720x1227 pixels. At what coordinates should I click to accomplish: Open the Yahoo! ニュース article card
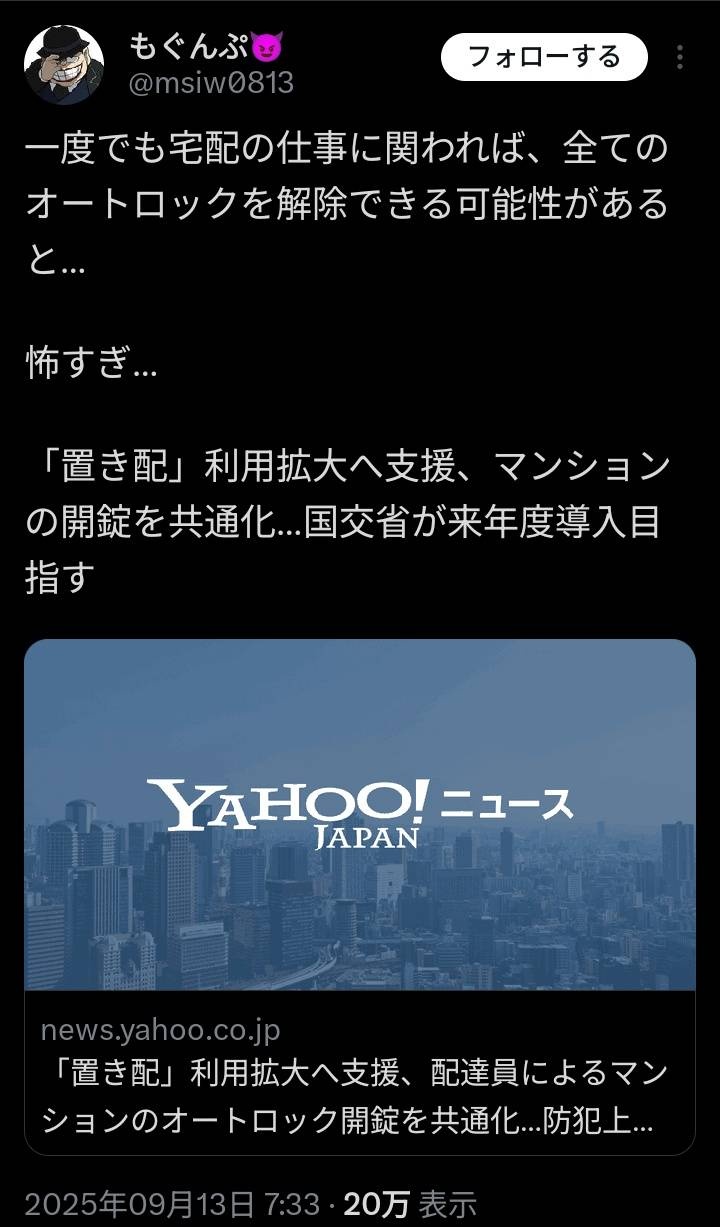click(x=360, y=897)
